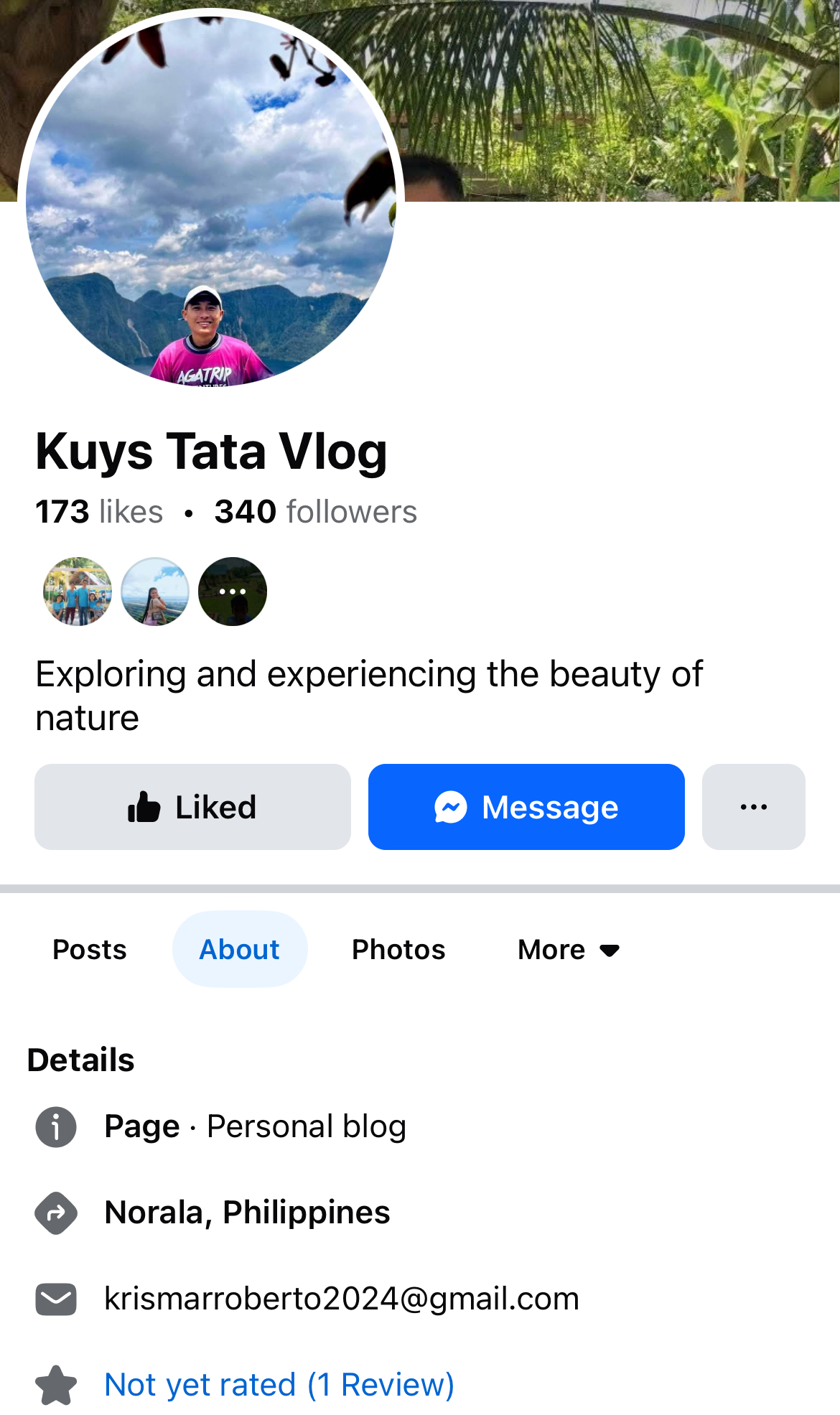This screenshot has width=840, height=1415.
Task: Tap the Liked button to unlike page
Action: coord(192,807)
